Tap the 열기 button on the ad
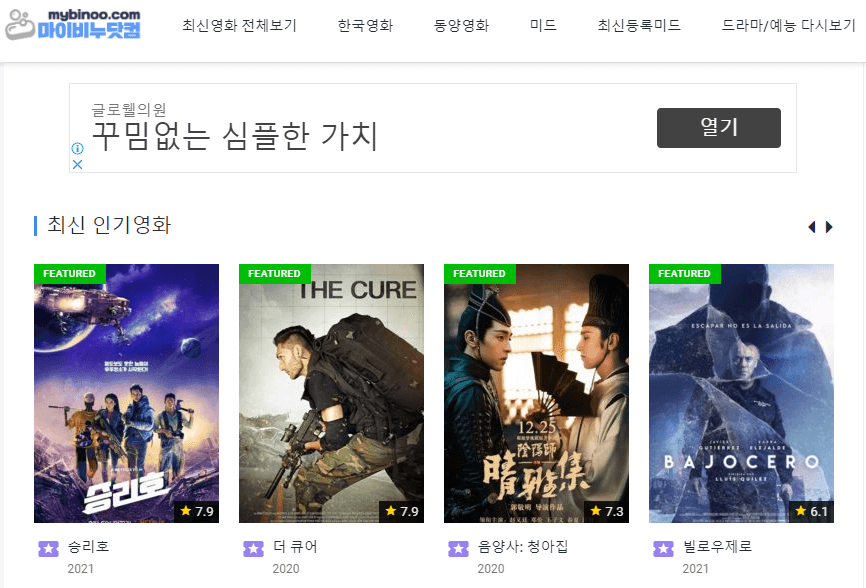The height and width of the screenshot is (588, 866). (x=718, y=128)
